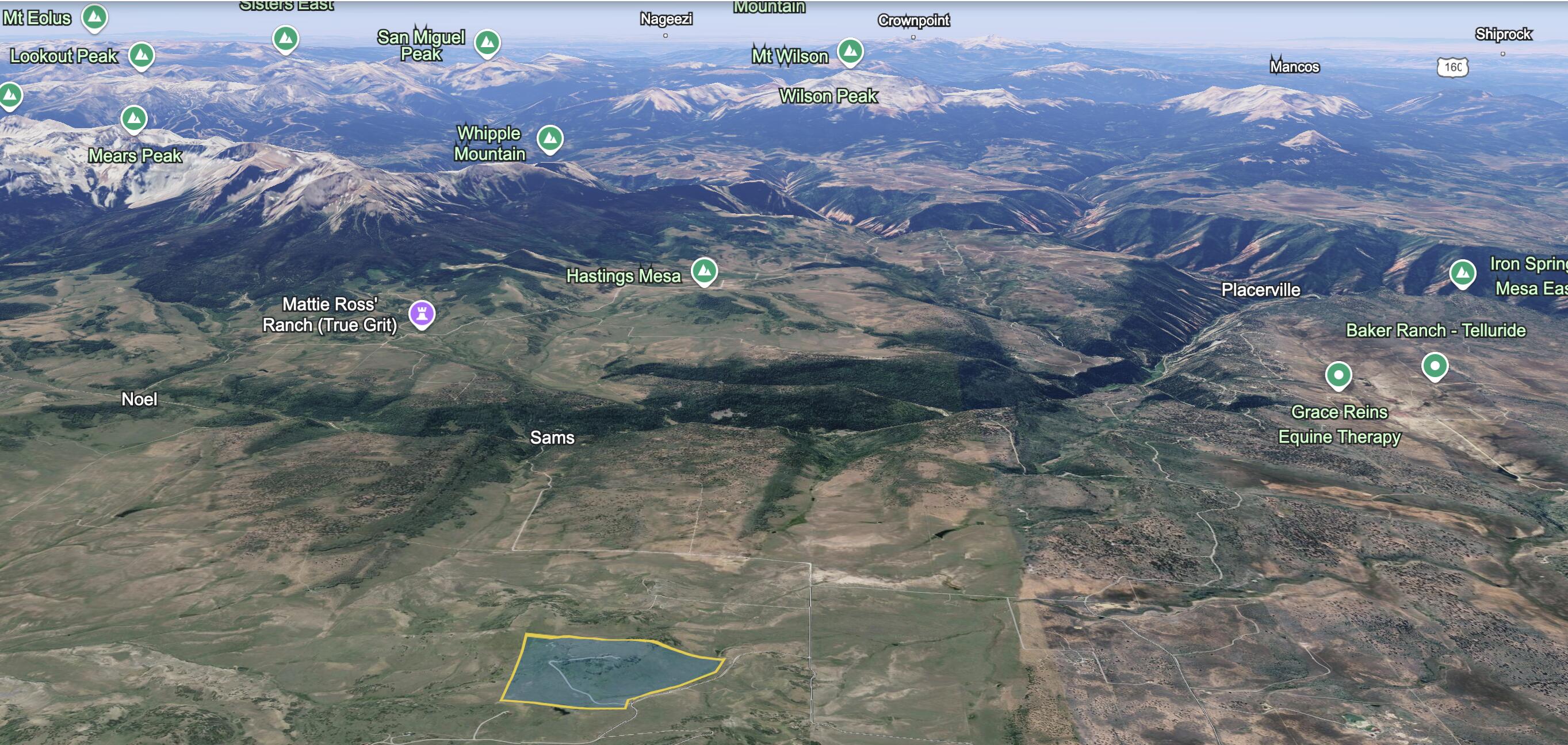
Task: Tap the Iron Springs Mesa East marker
Action: pyautogui.click(x=1462, y=273)
